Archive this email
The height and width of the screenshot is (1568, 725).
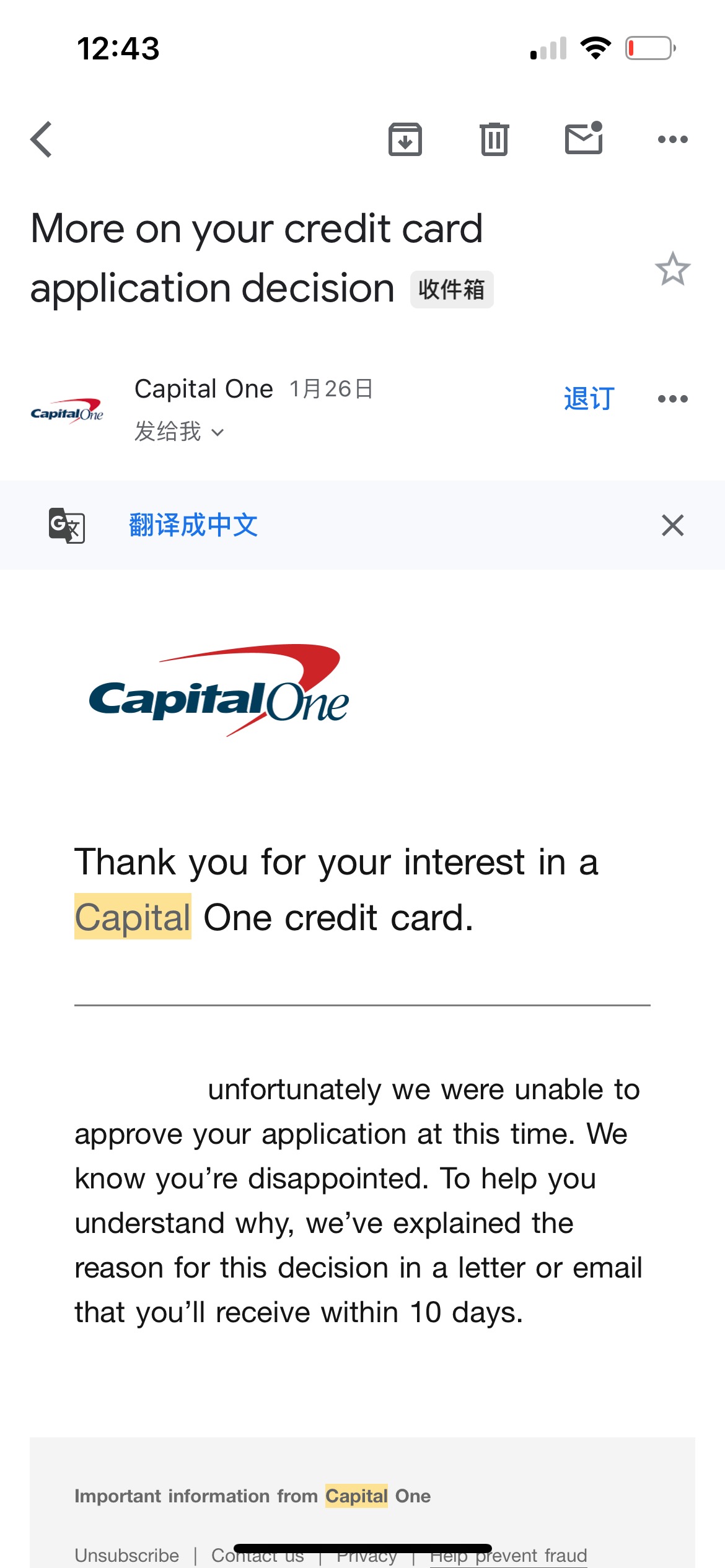tap(405, 139)
